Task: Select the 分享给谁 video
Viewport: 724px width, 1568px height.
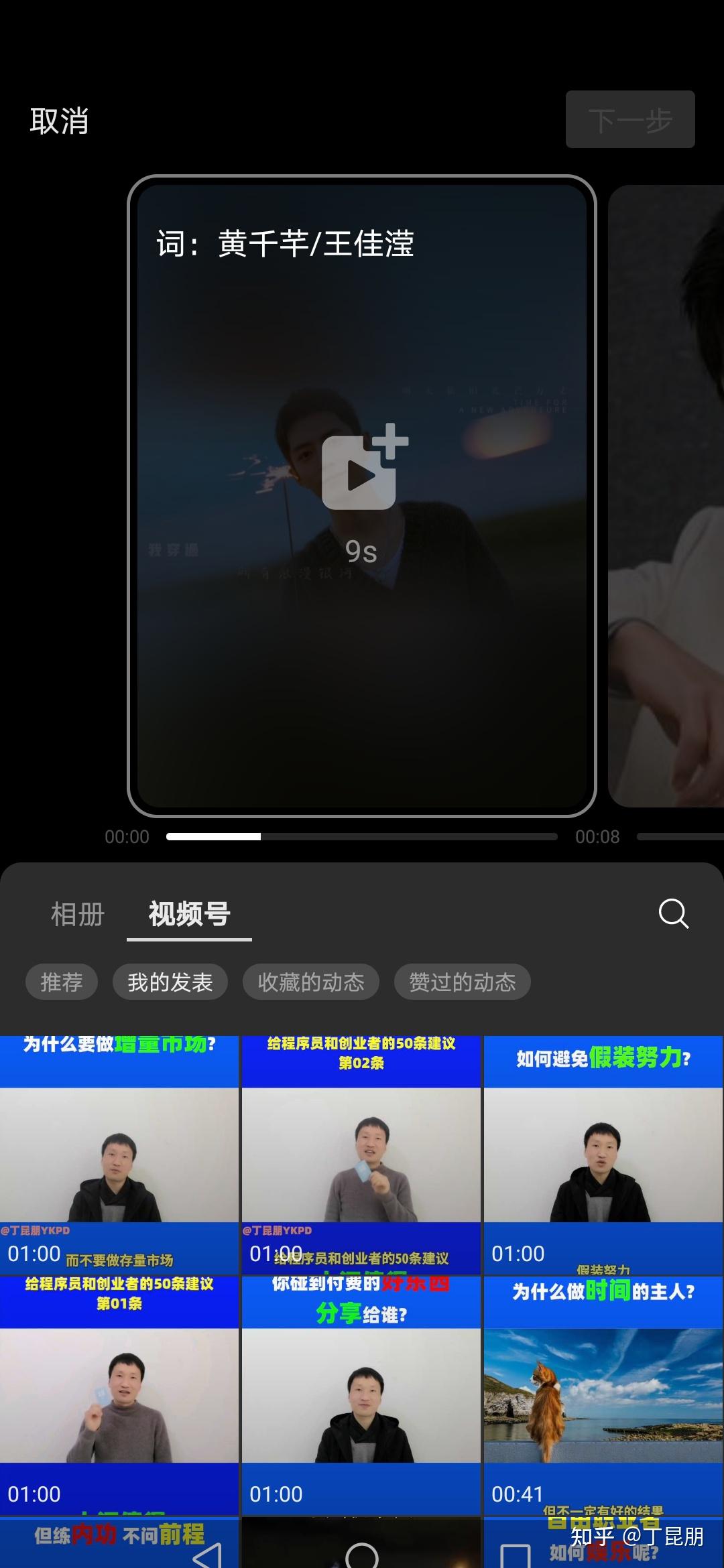Action: 361,1395
